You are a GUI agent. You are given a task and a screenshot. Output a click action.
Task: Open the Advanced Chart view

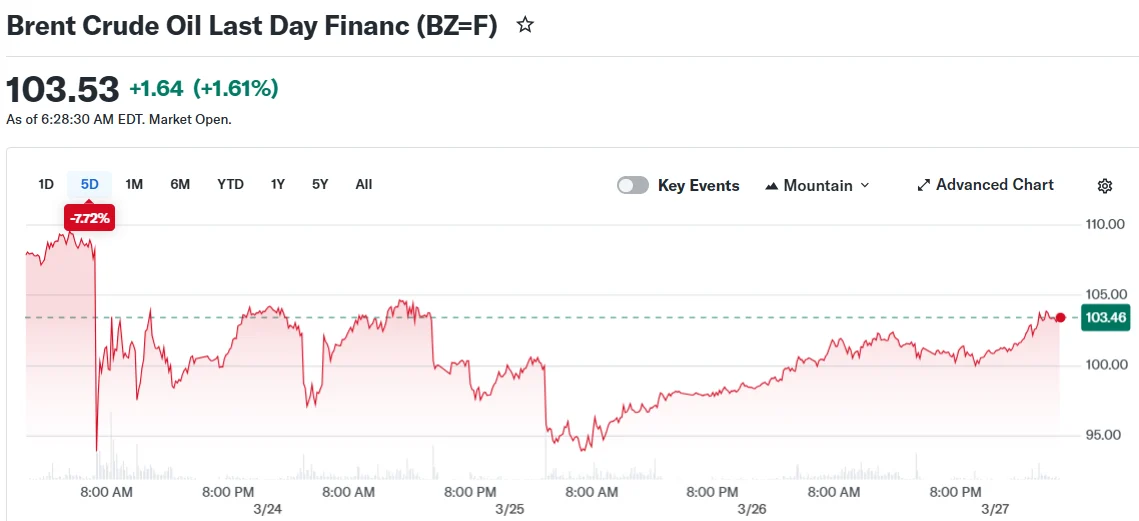click(x=985, y=185)
